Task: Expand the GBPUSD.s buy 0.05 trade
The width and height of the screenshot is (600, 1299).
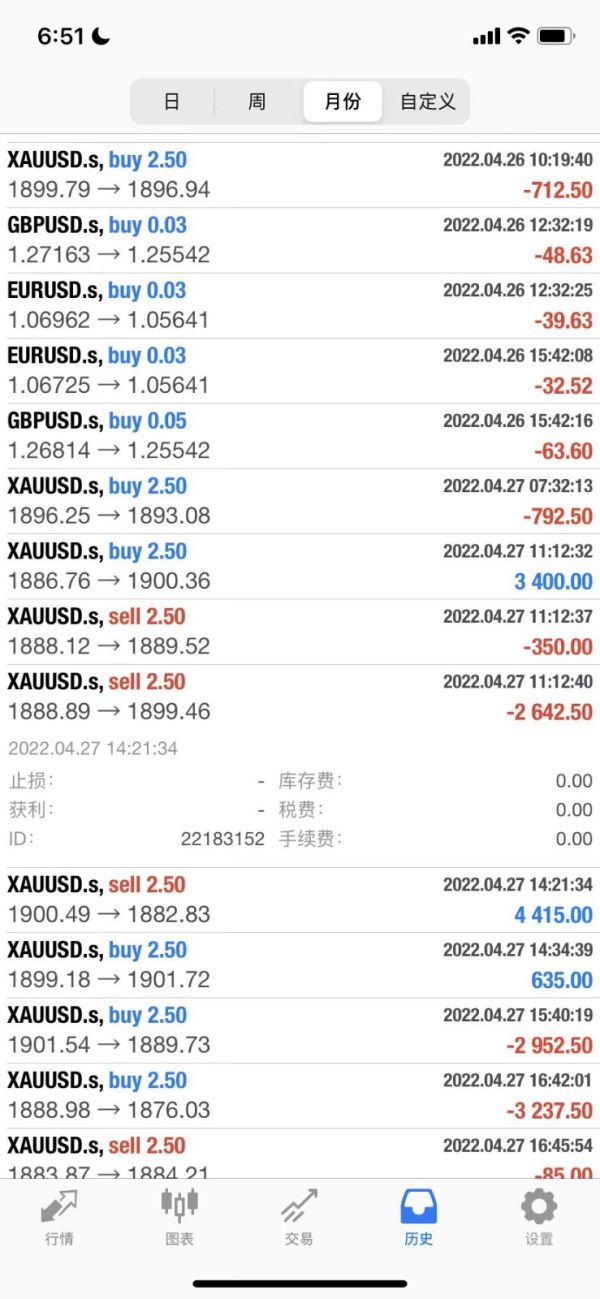Action: coord(300,436)
